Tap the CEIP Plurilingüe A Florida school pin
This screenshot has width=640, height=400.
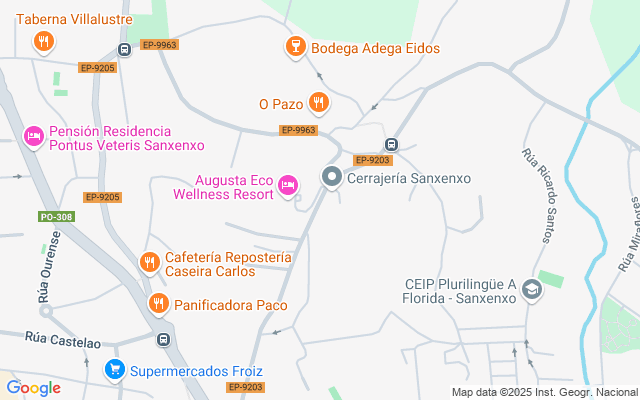(532, 290)
